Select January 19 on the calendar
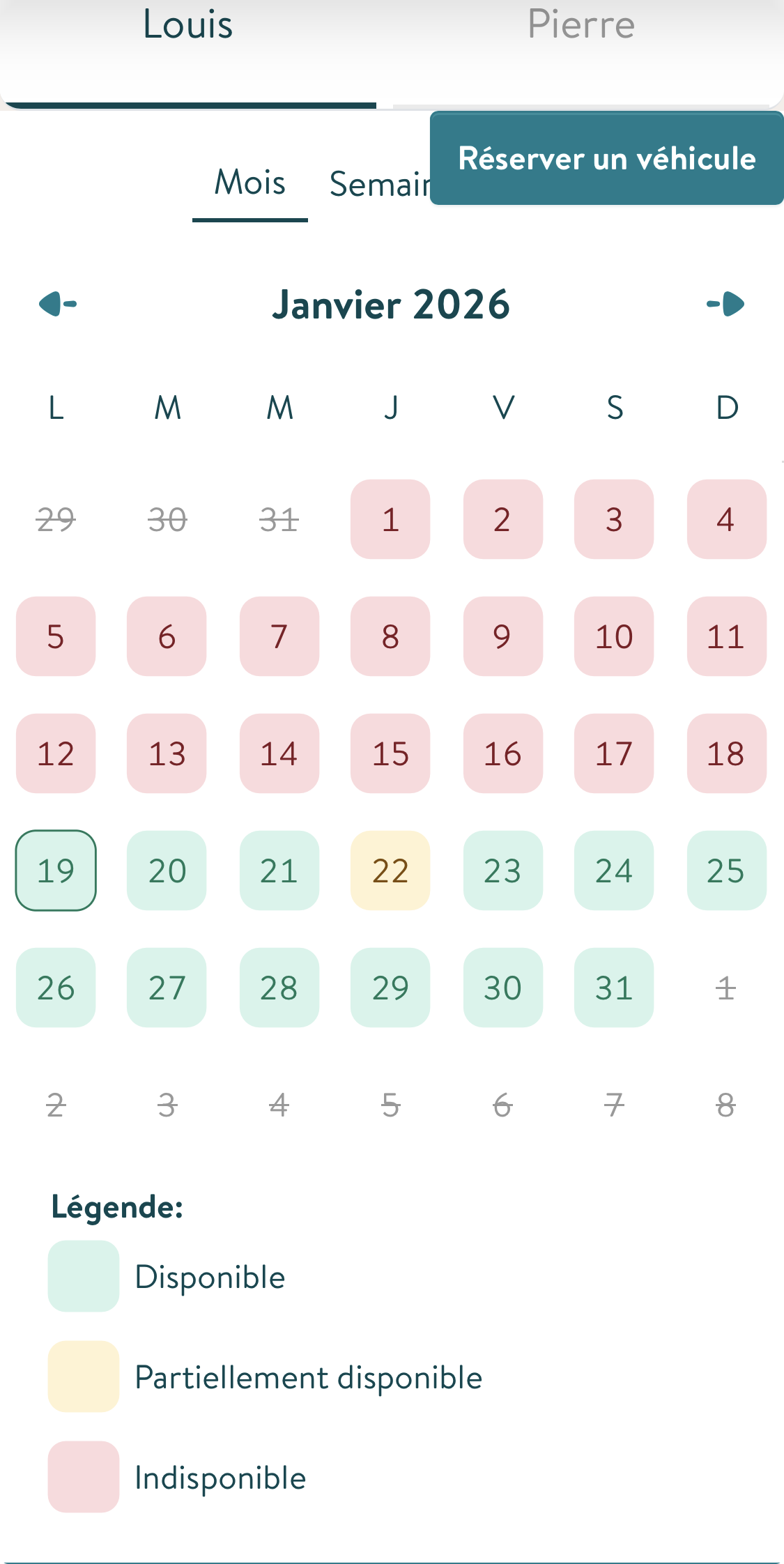Screen dimensions: 784x1564 56,871
